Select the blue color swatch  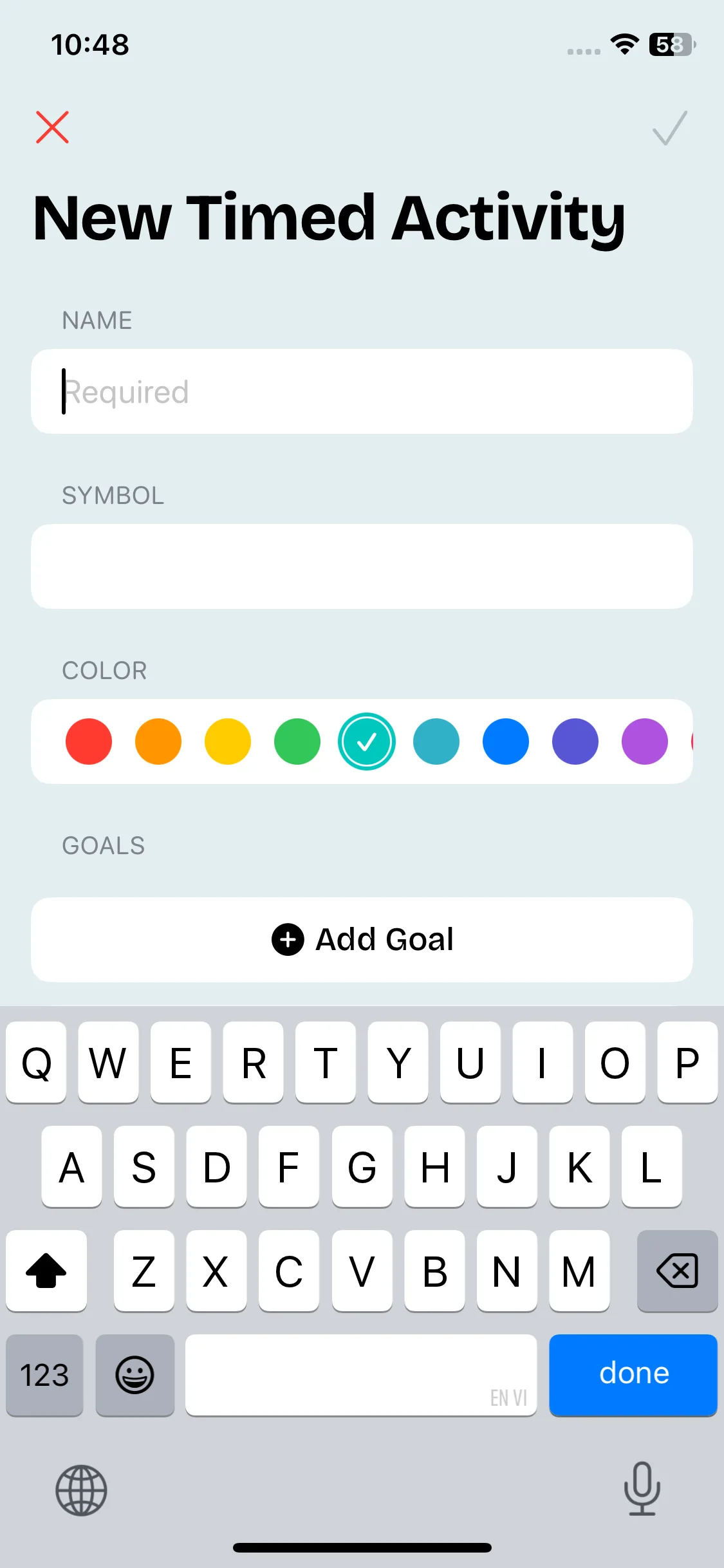(506, 742)
